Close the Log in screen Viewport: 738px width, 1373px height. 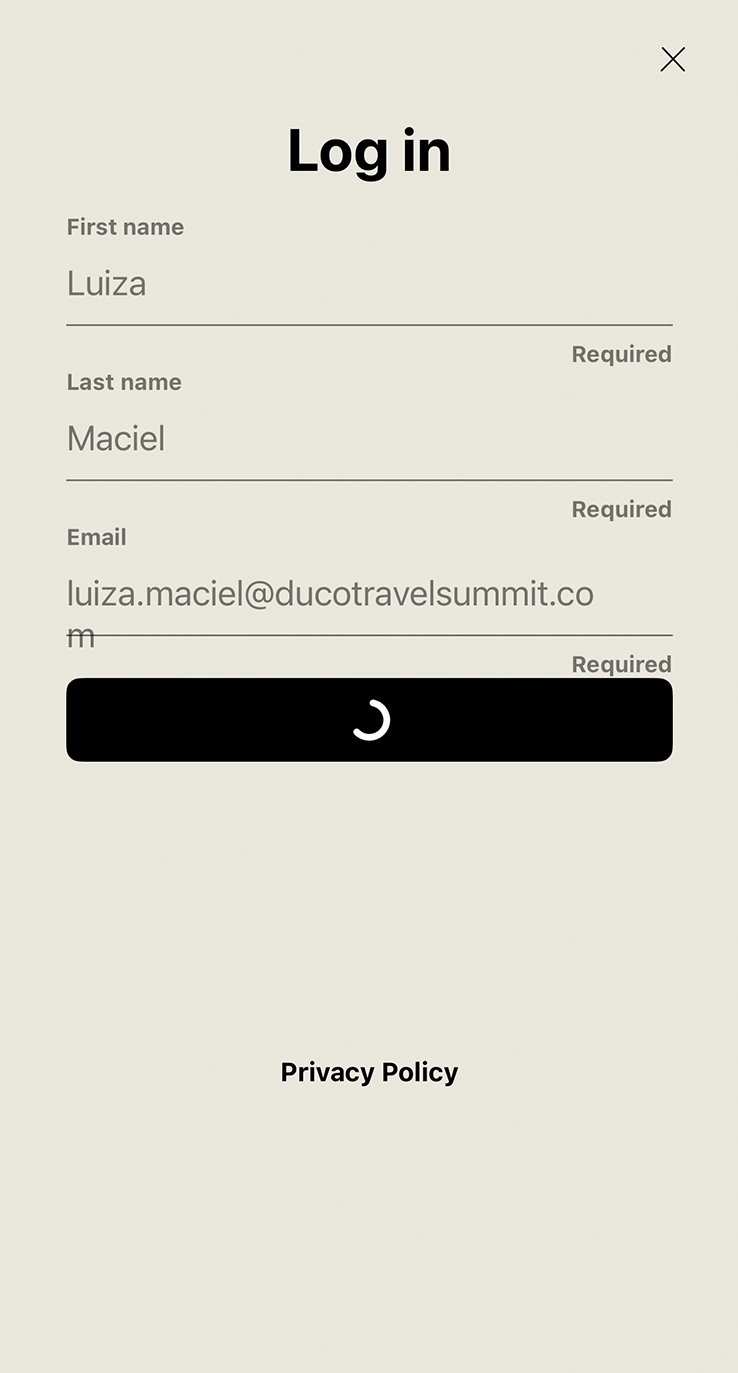(x=673, y=60)
